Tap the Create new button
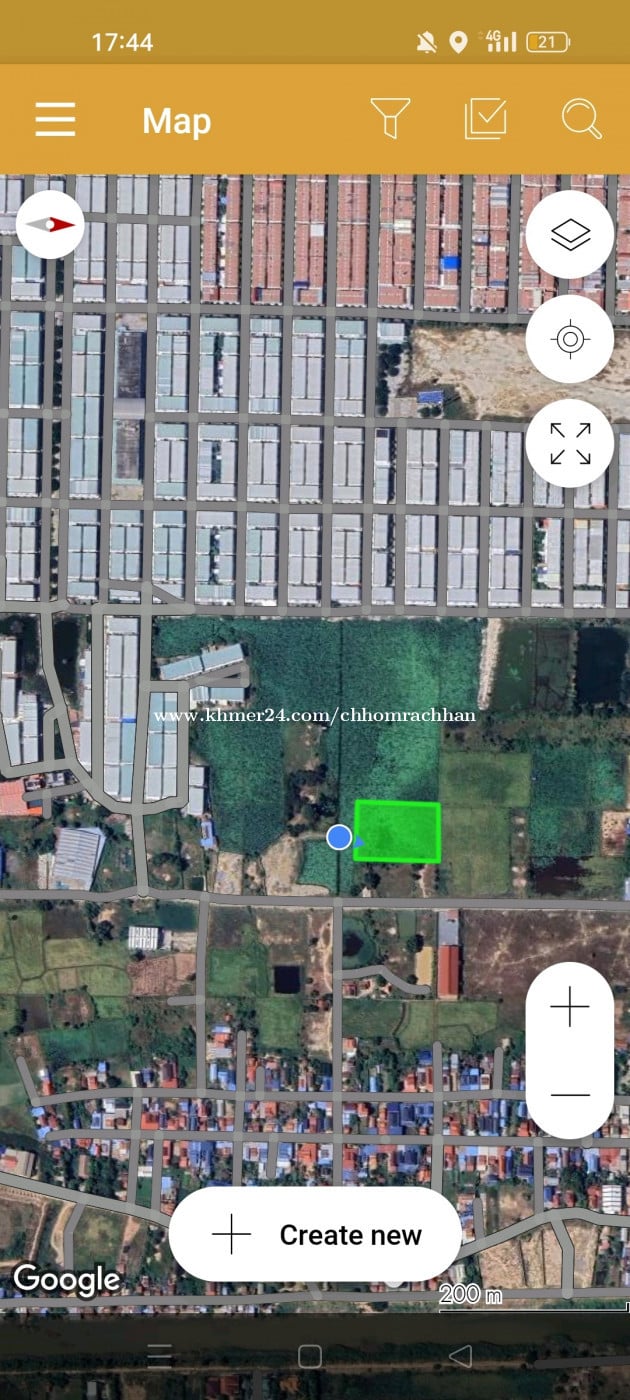This screenshot has height=1400, width=630. [x=315, y=1235]
